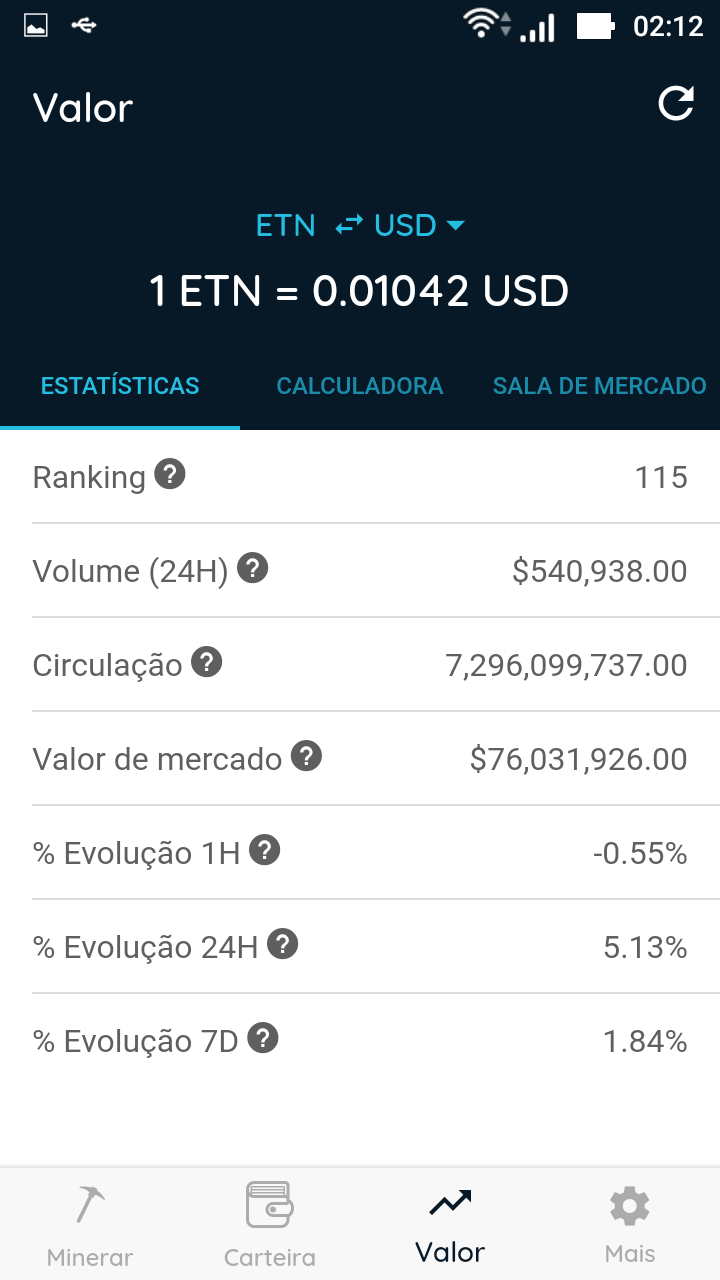Image resolution: width=720 pixels, height=1280 pixels.
Task: Show help for % Evolução 1H
Action: pyautogui.click(x=264, y=850)
